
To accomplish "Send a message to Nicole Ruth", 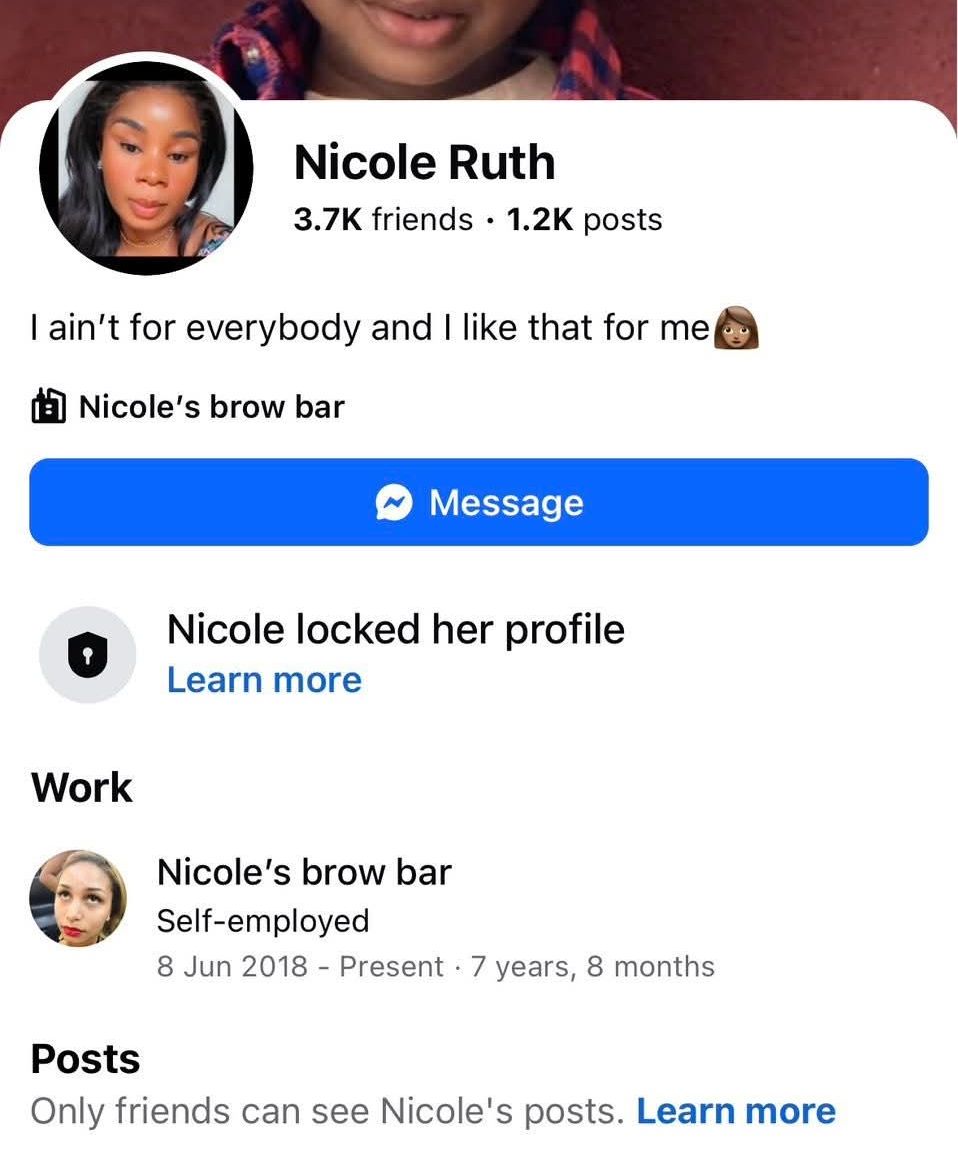I will coord(479,502).
